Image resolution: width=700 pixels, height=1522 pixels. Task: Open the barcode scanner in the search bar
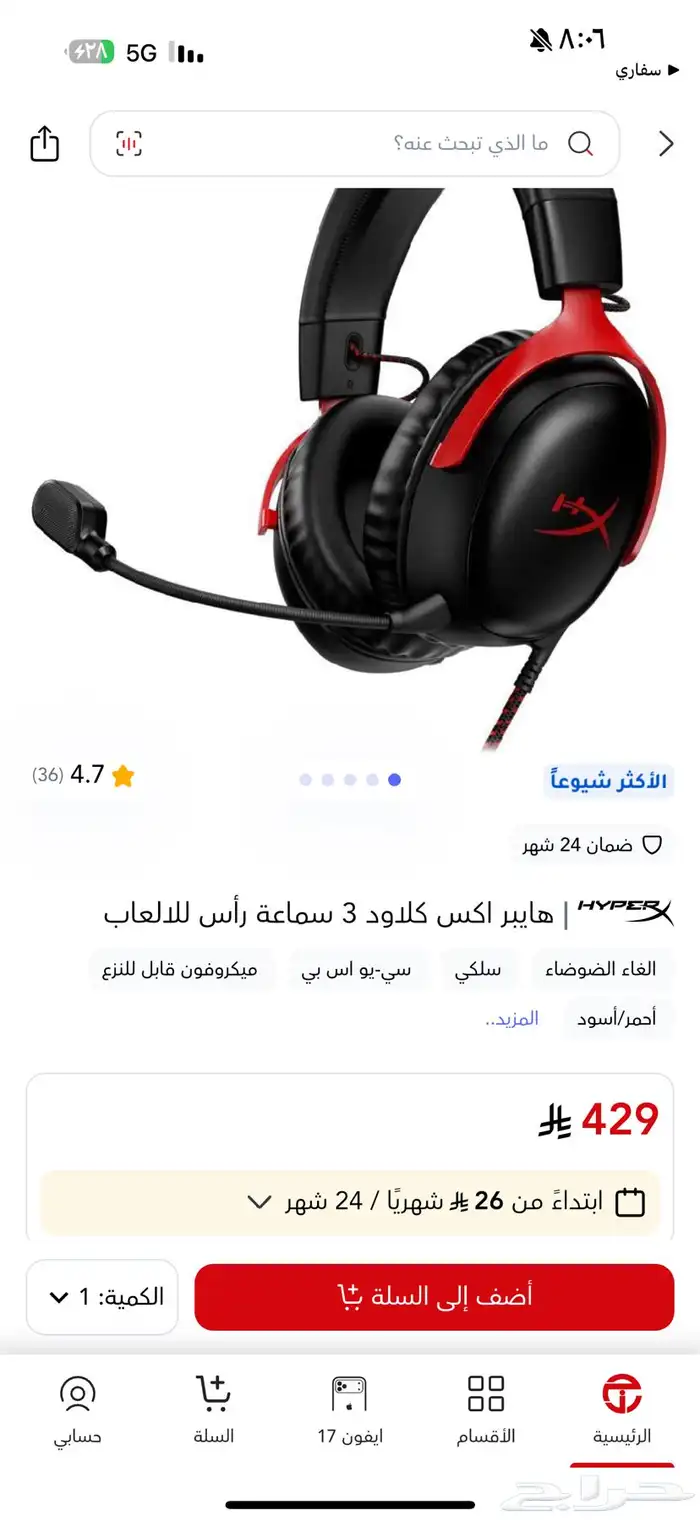click(128, 144)
